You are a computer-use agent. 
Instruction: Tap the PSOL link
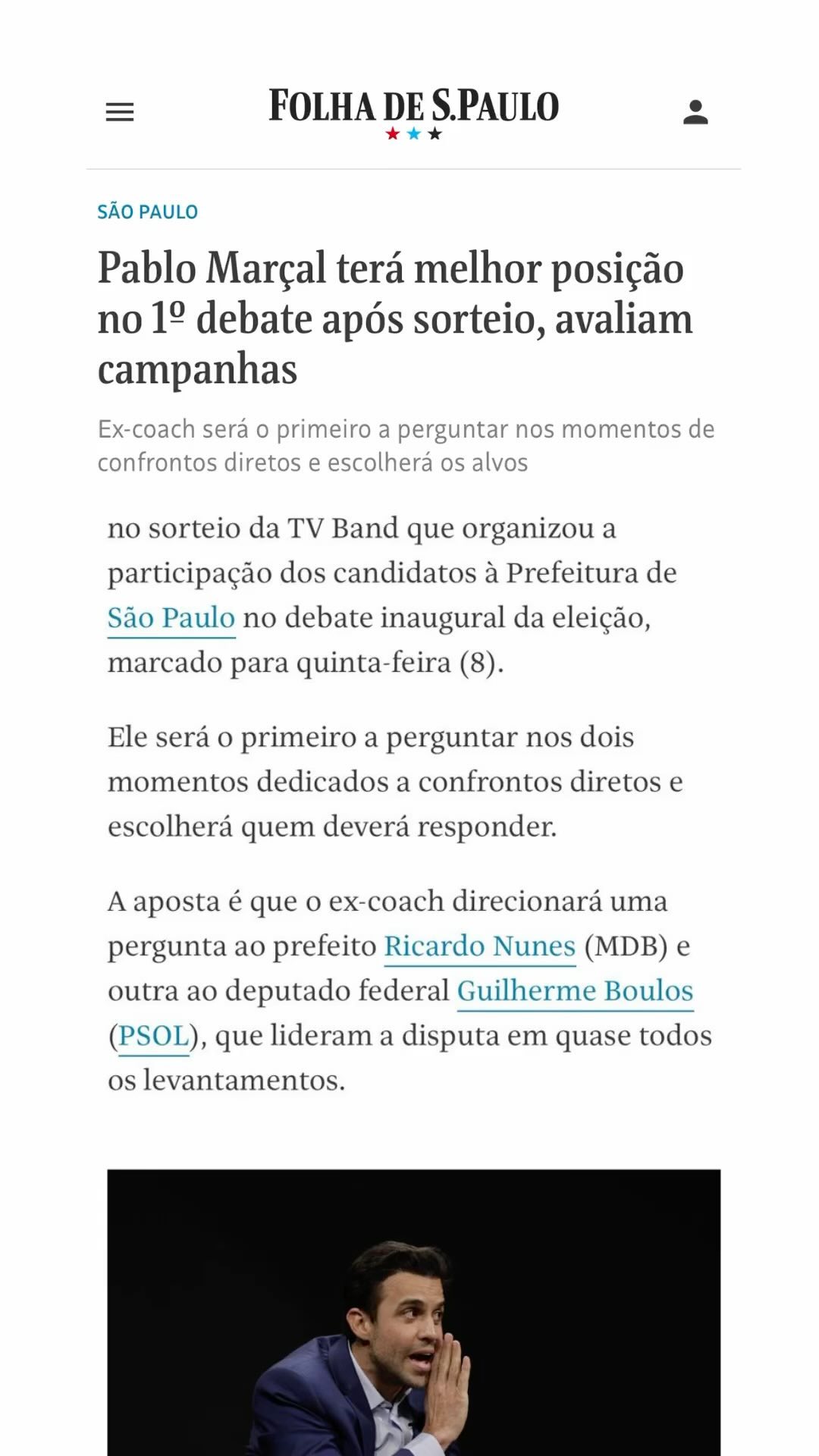(153, 1036)
